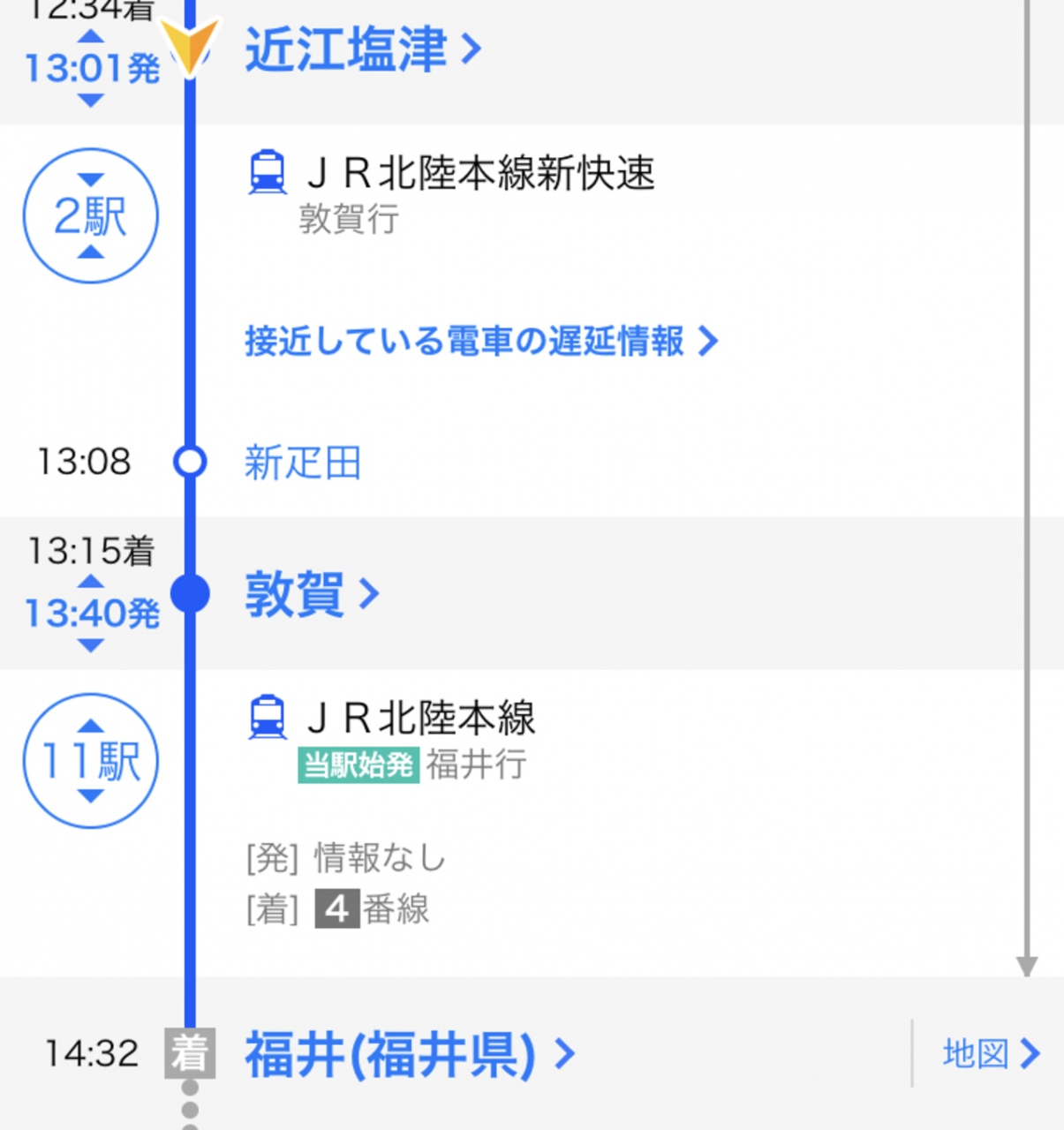View 接近している電車の遅延情報
Image resolution: width=1064 pixels, height=1130 pixels.
click(x=481, y=341)
